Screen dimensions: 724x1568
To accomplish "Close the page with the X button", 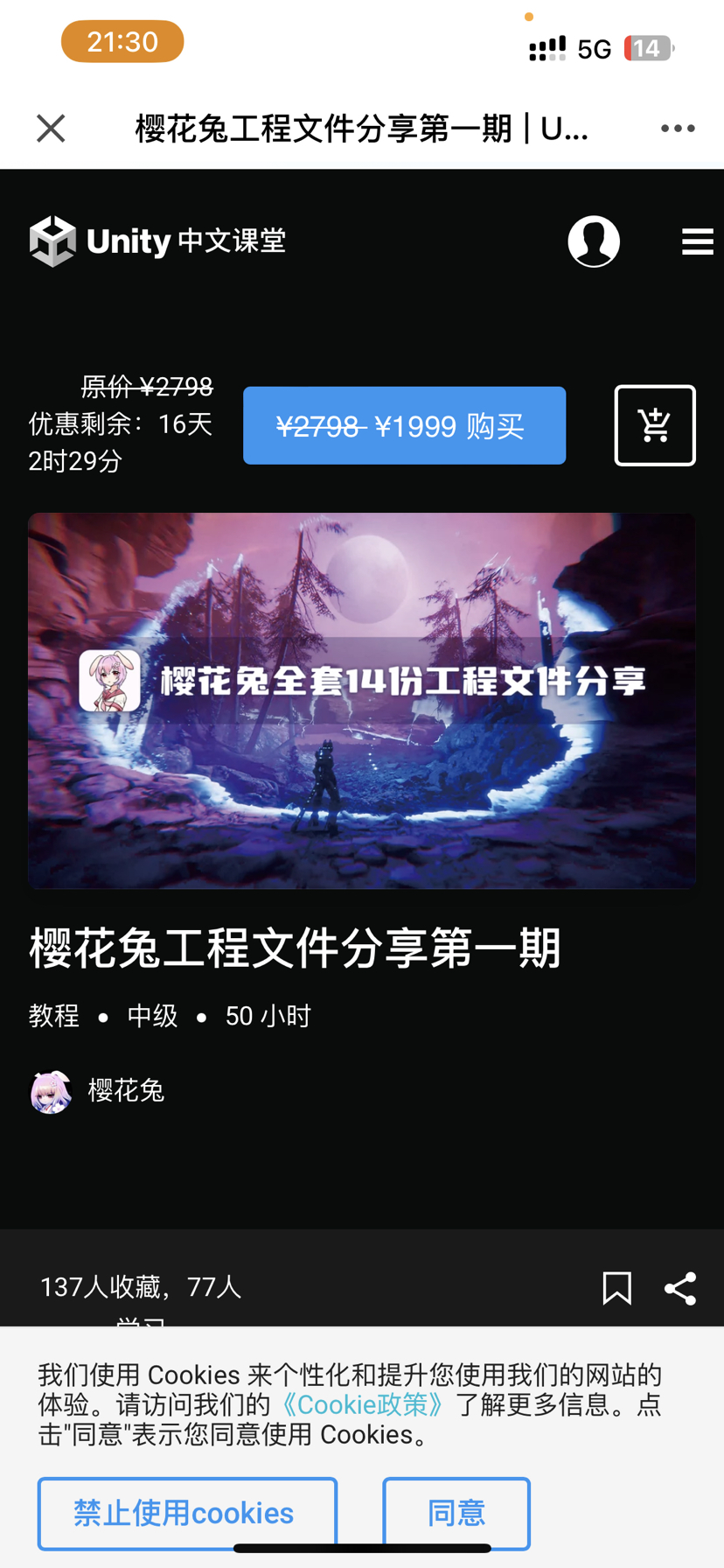I will 50,128.
